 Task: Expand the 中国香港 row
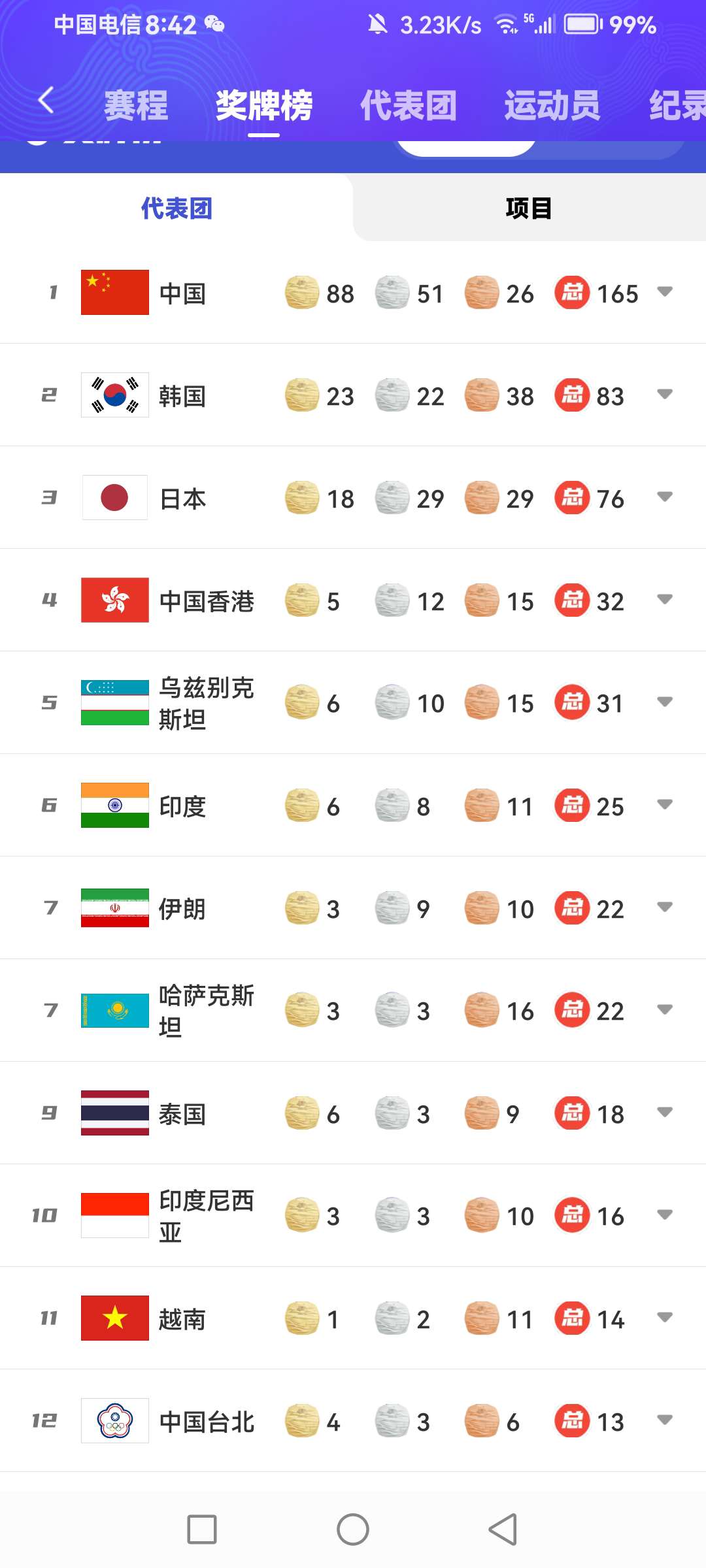665,600
